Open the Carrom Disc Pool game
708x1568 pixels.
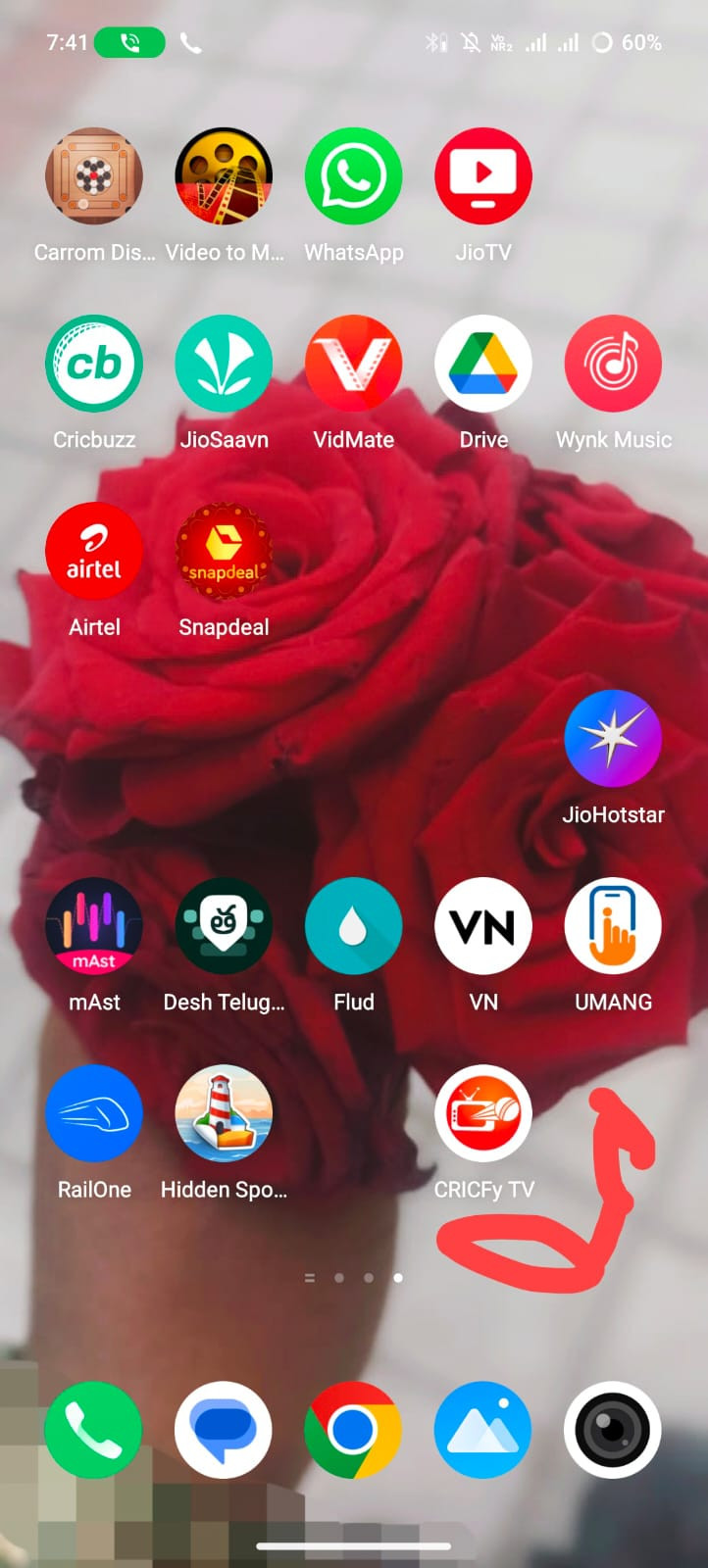pyautogui.click(x=94, y=176)
